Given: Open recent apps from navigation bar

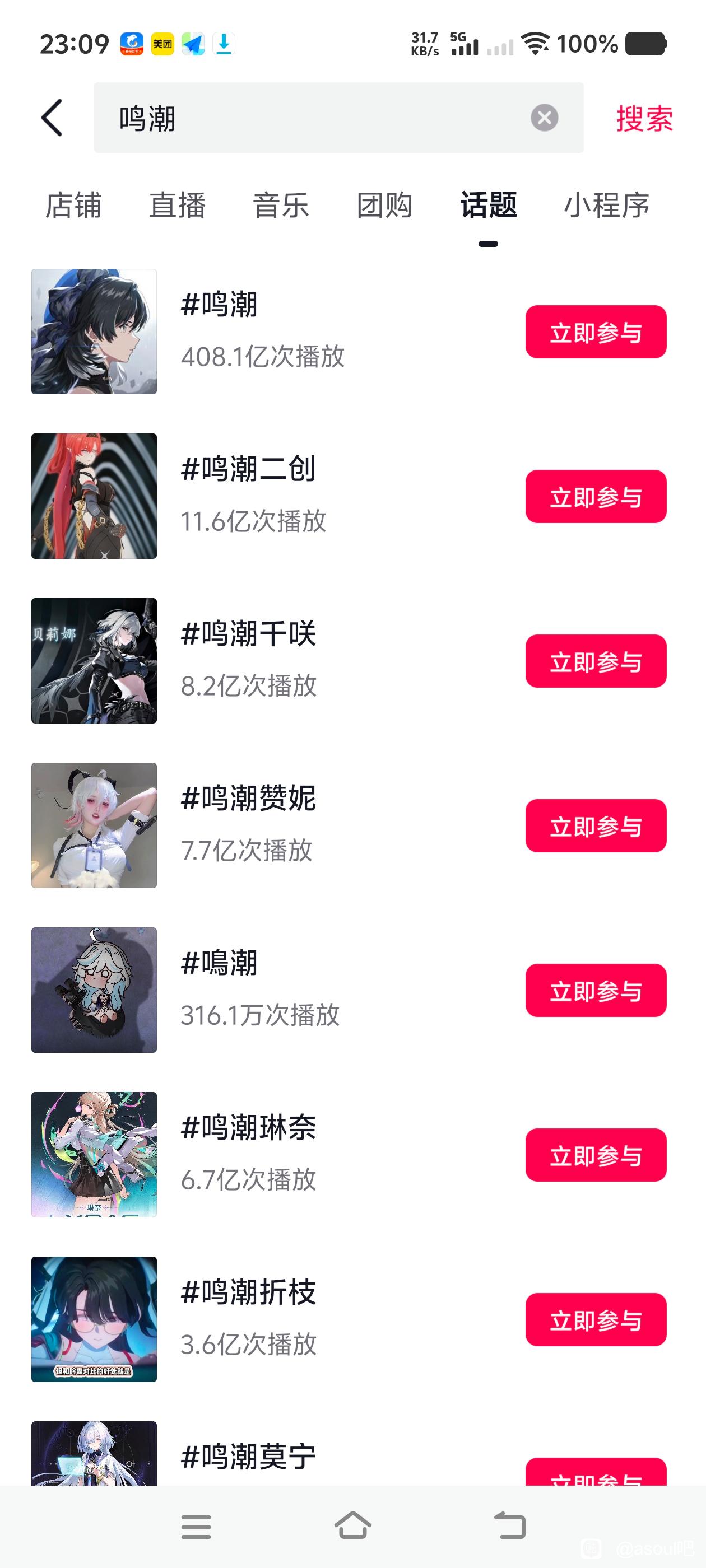Looking at the screenshot, I should pos(196,1527).
